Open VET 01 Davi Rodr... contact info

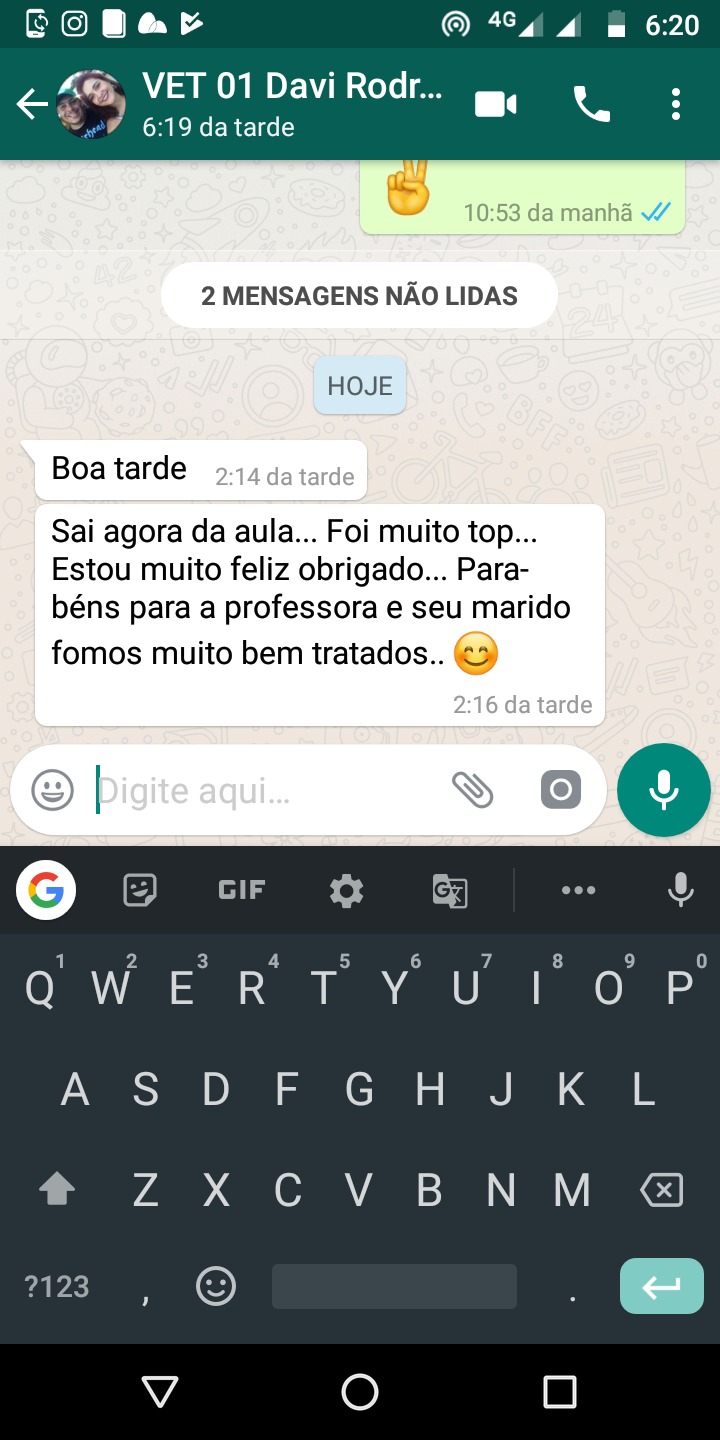[290, 104]
